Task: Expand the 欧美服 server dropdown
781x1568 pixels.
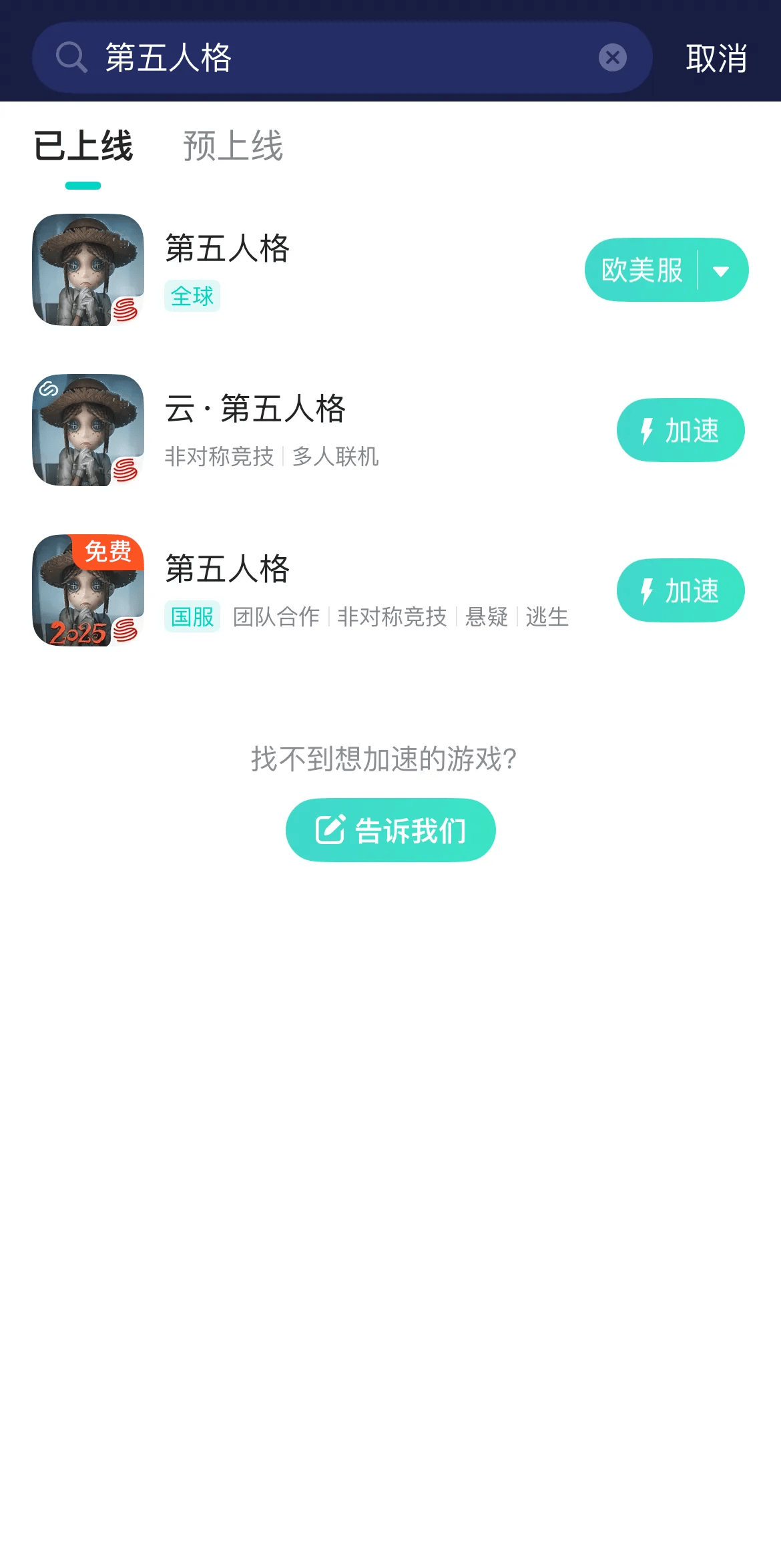Action: tap(721, 270)
